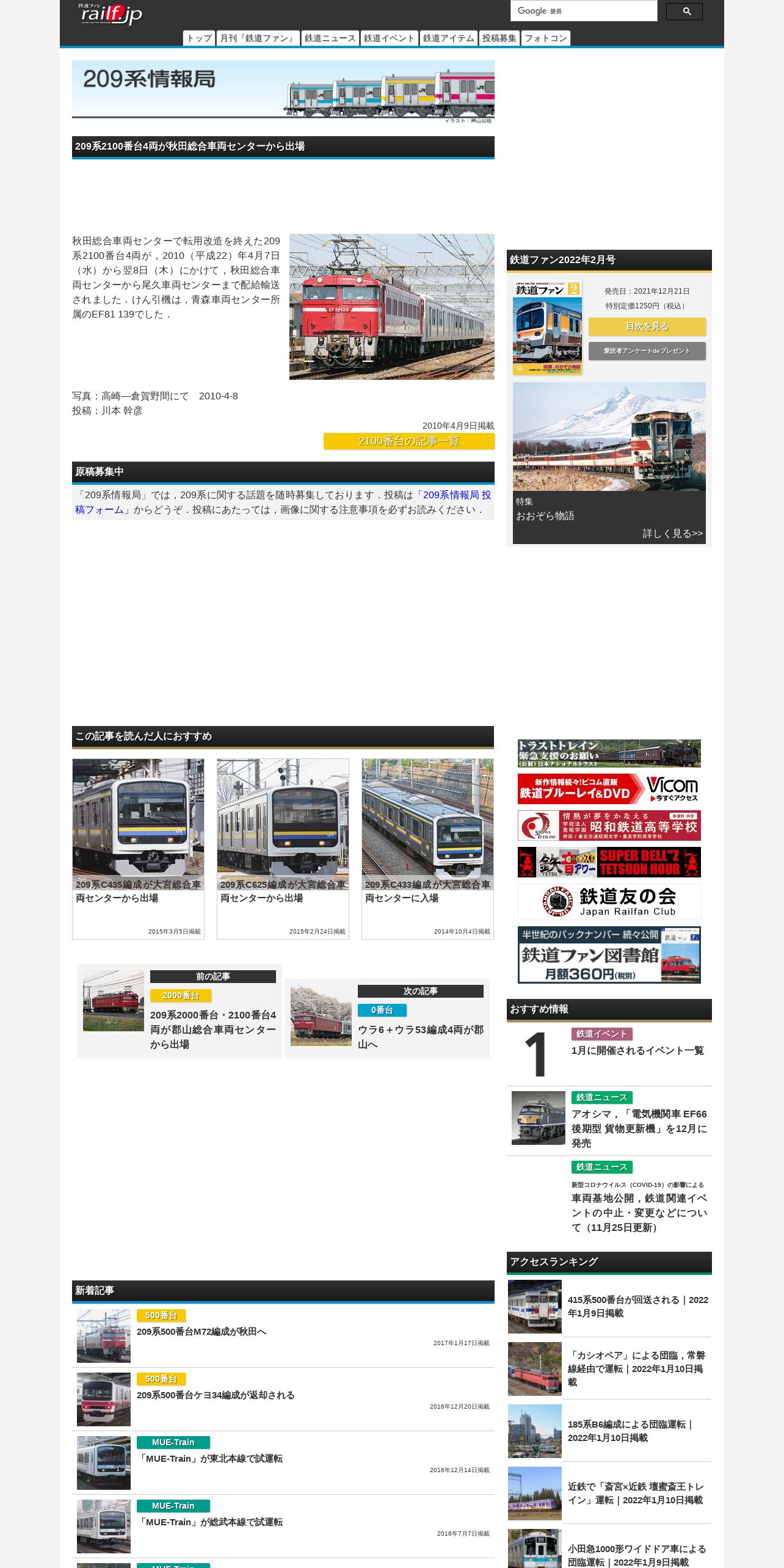Open 愛読者アンケートdeプレゼント button
This screenshot has height=1568, width=784.
click(647, 351)
